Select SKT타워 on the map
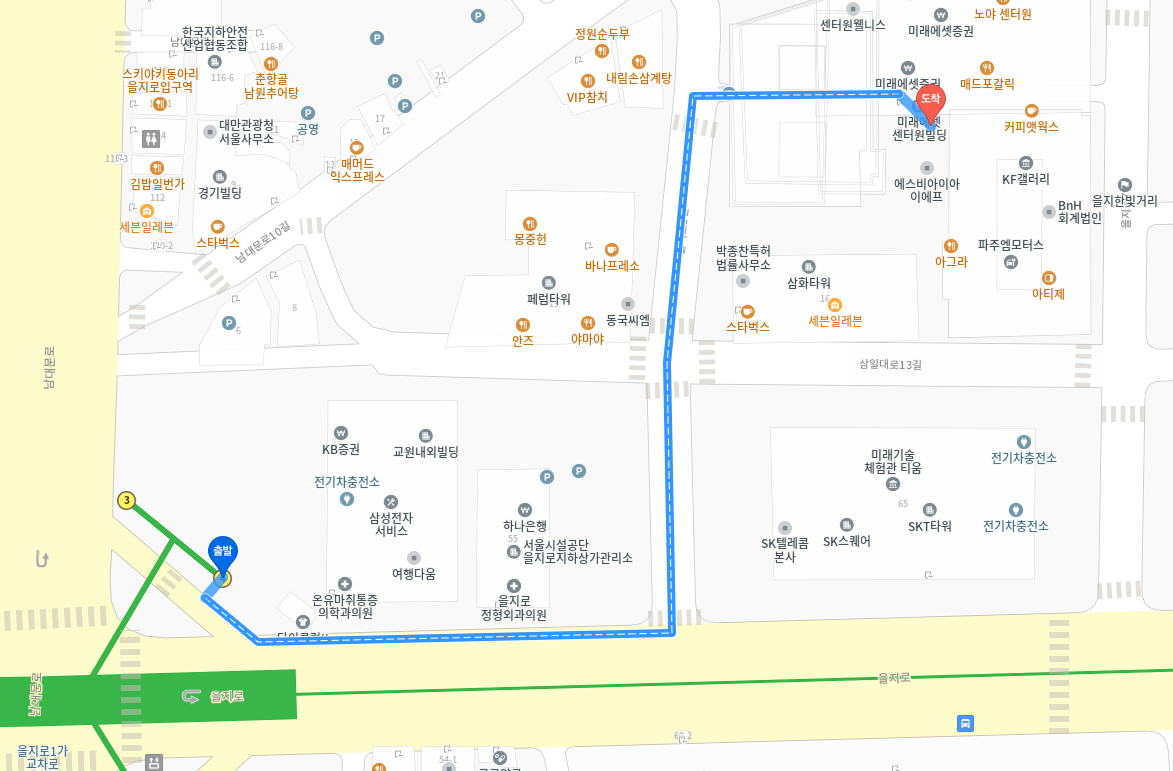 click(x=930, y=510)
